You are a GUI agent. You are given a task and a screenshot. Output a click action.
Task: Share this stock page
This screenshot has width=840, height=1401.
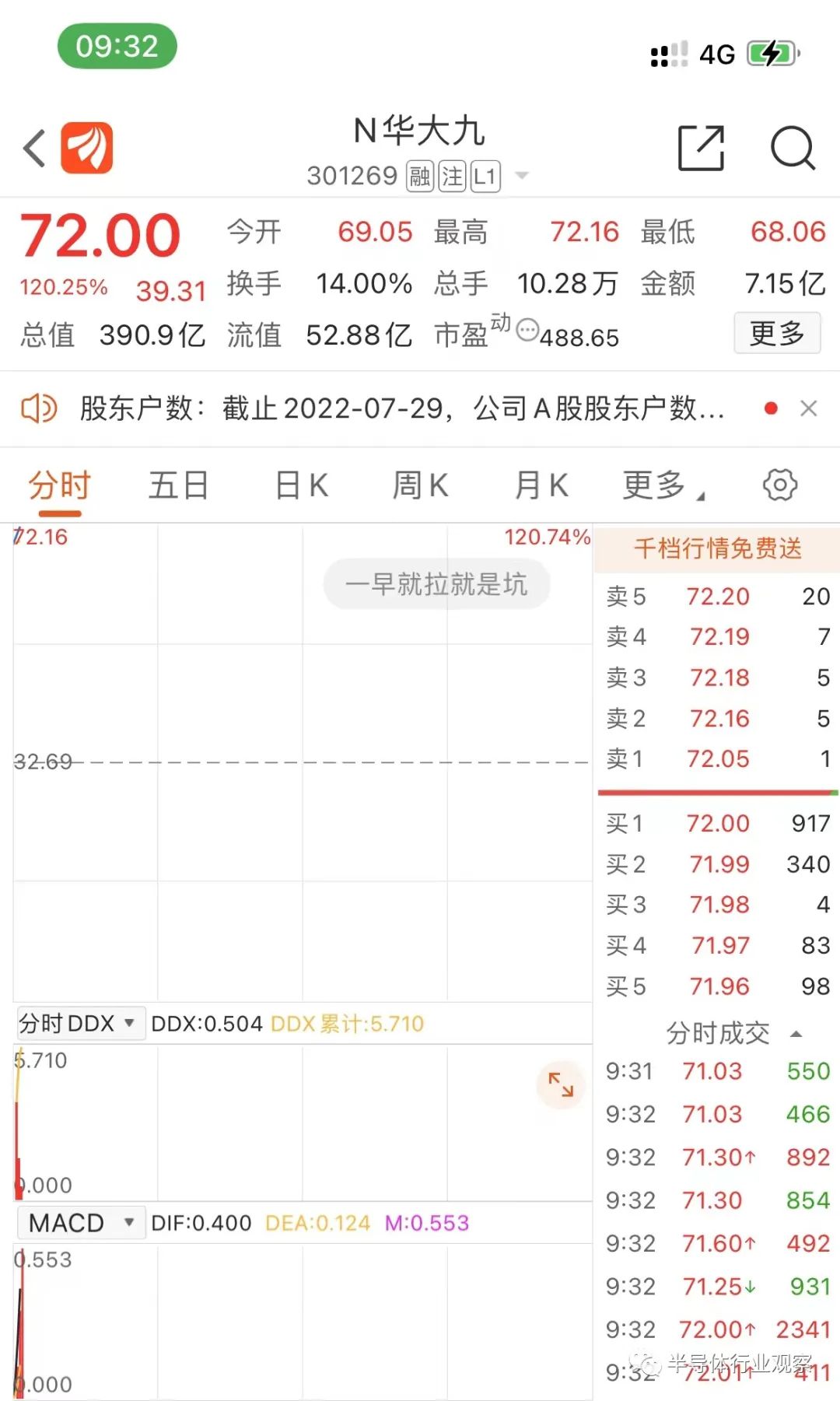tap(701, 147)
